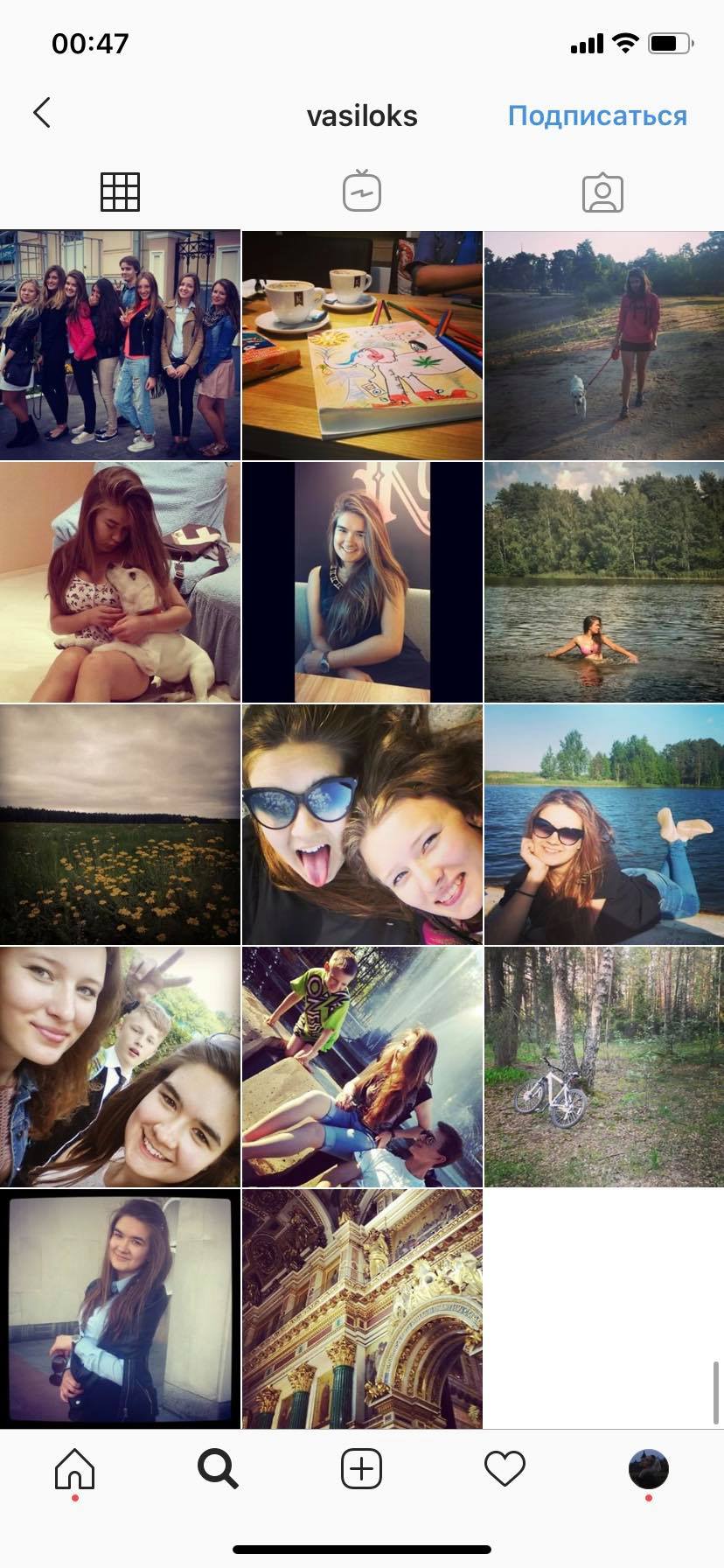724x1568 pixels.
Task: Switch to the grid posts tab
Action: 120,192
